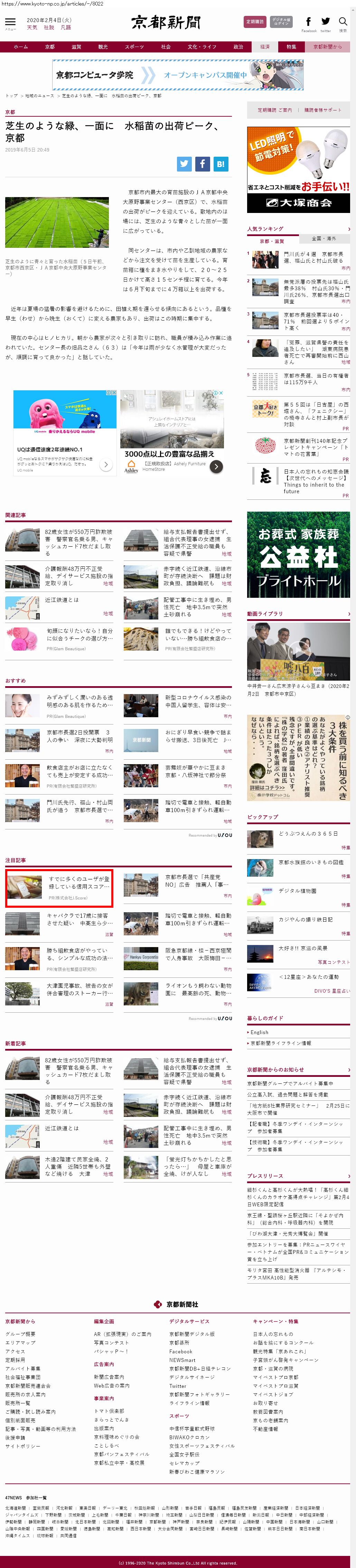Tap the デジタル版ログイン button

(281, 22)
